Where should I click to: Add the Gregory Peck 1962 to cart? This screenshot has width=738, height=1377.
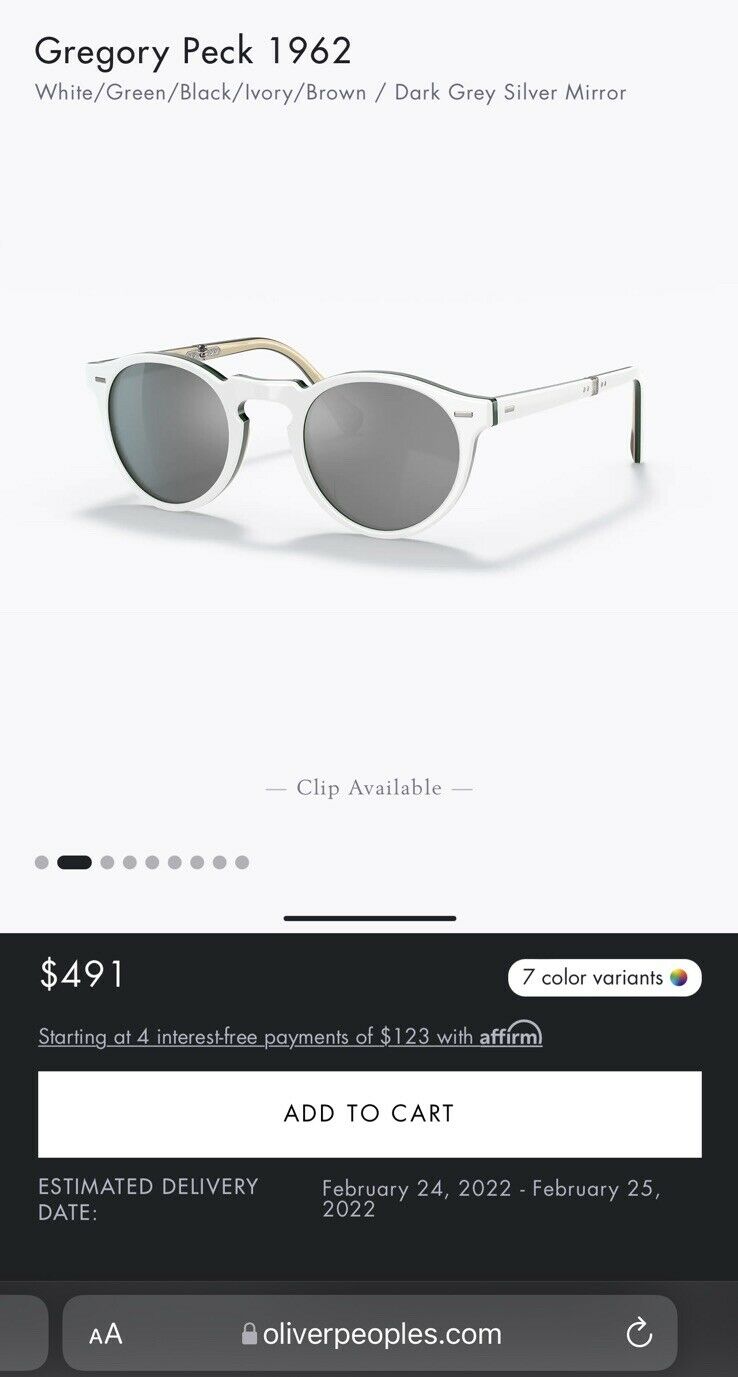click(x=369, y=1114)
